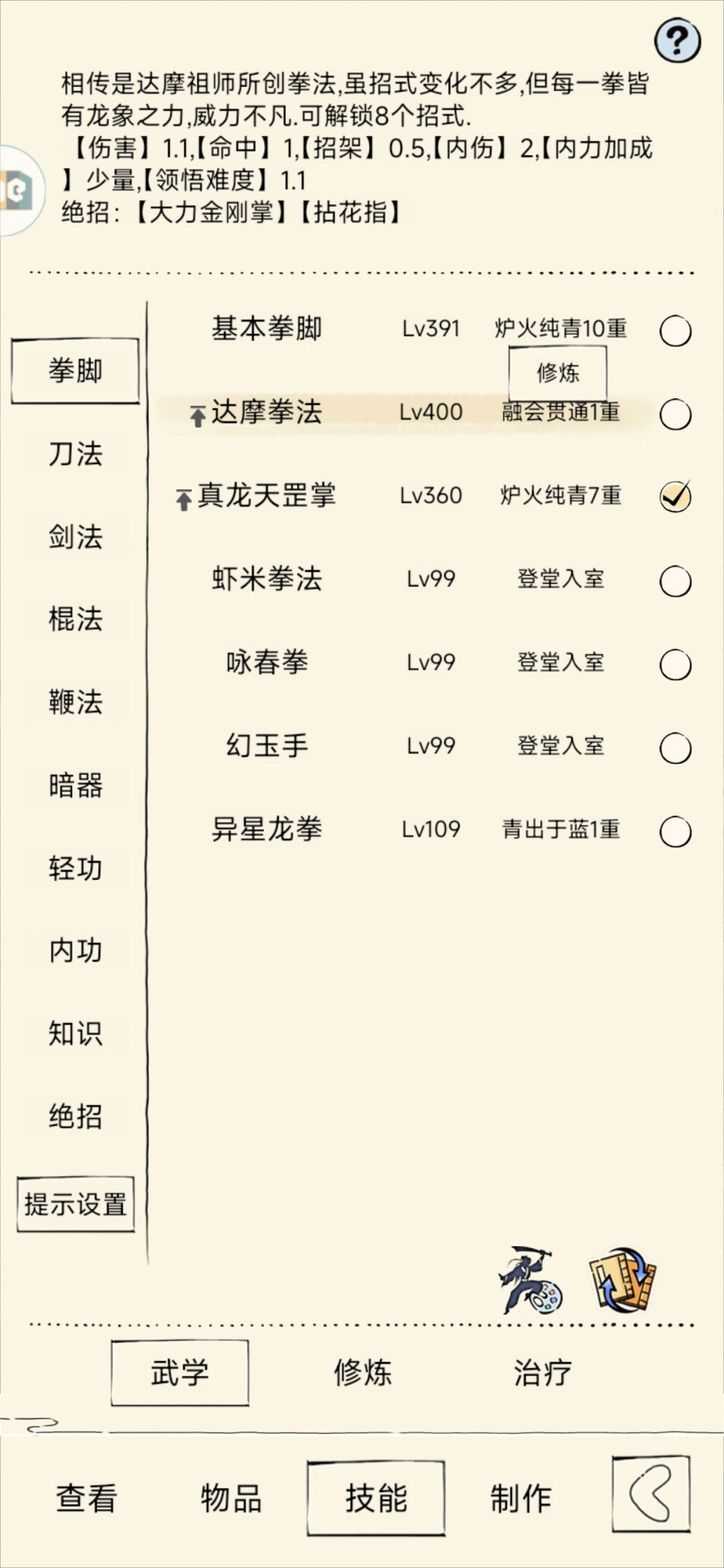Screen dimensions: 724x1568
Task: Open the 轻功 skill category
Action: [x=75, y=868]
